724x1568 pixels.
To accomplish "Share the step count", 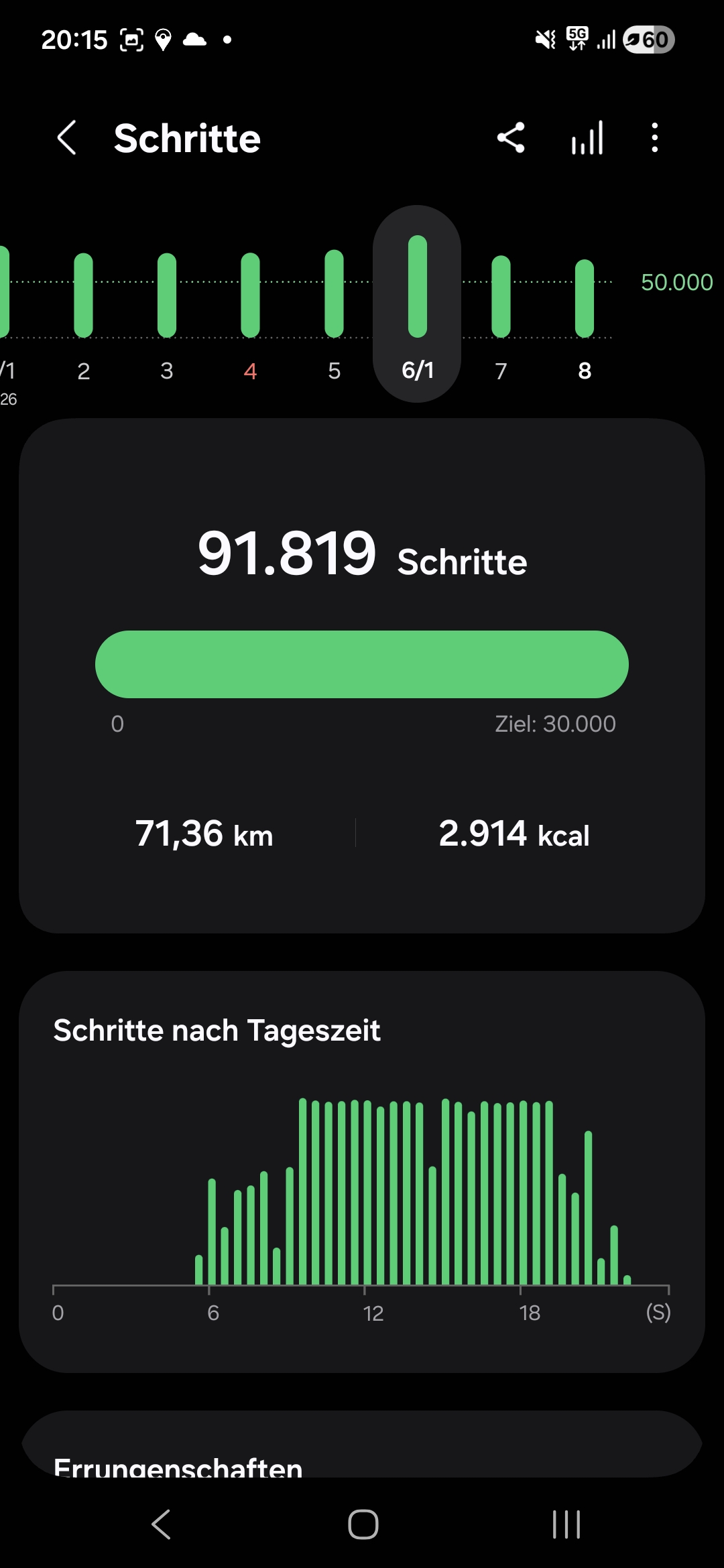I will [x=511, y=138].
